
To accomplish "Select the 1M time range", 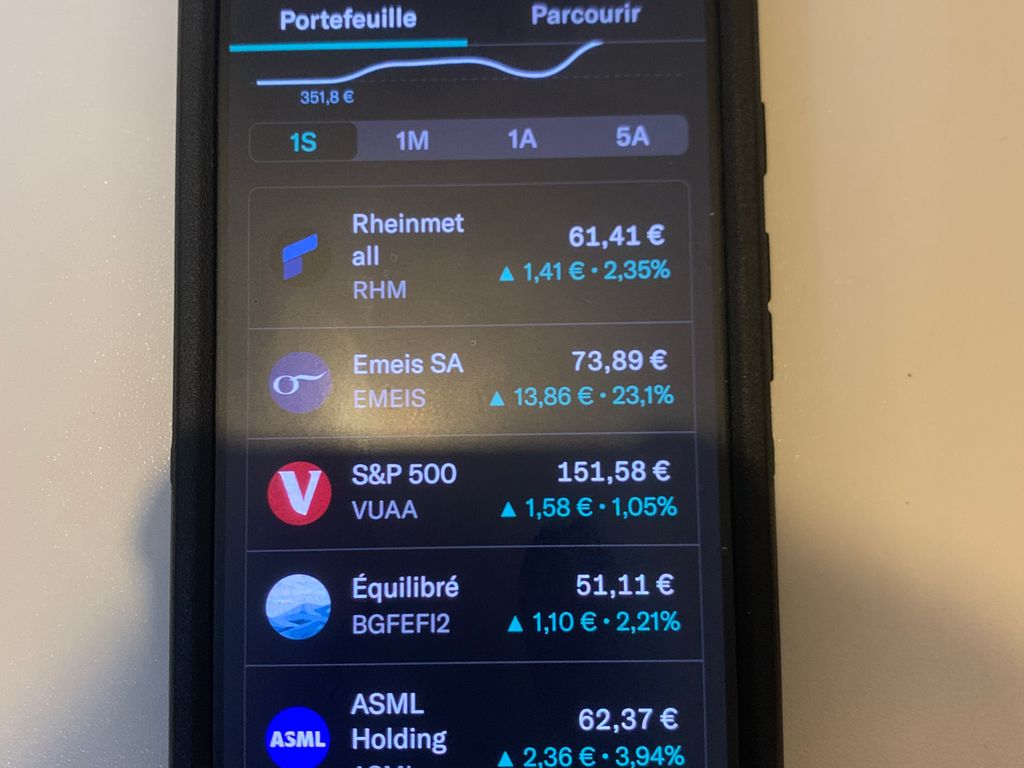I will 412,141.
